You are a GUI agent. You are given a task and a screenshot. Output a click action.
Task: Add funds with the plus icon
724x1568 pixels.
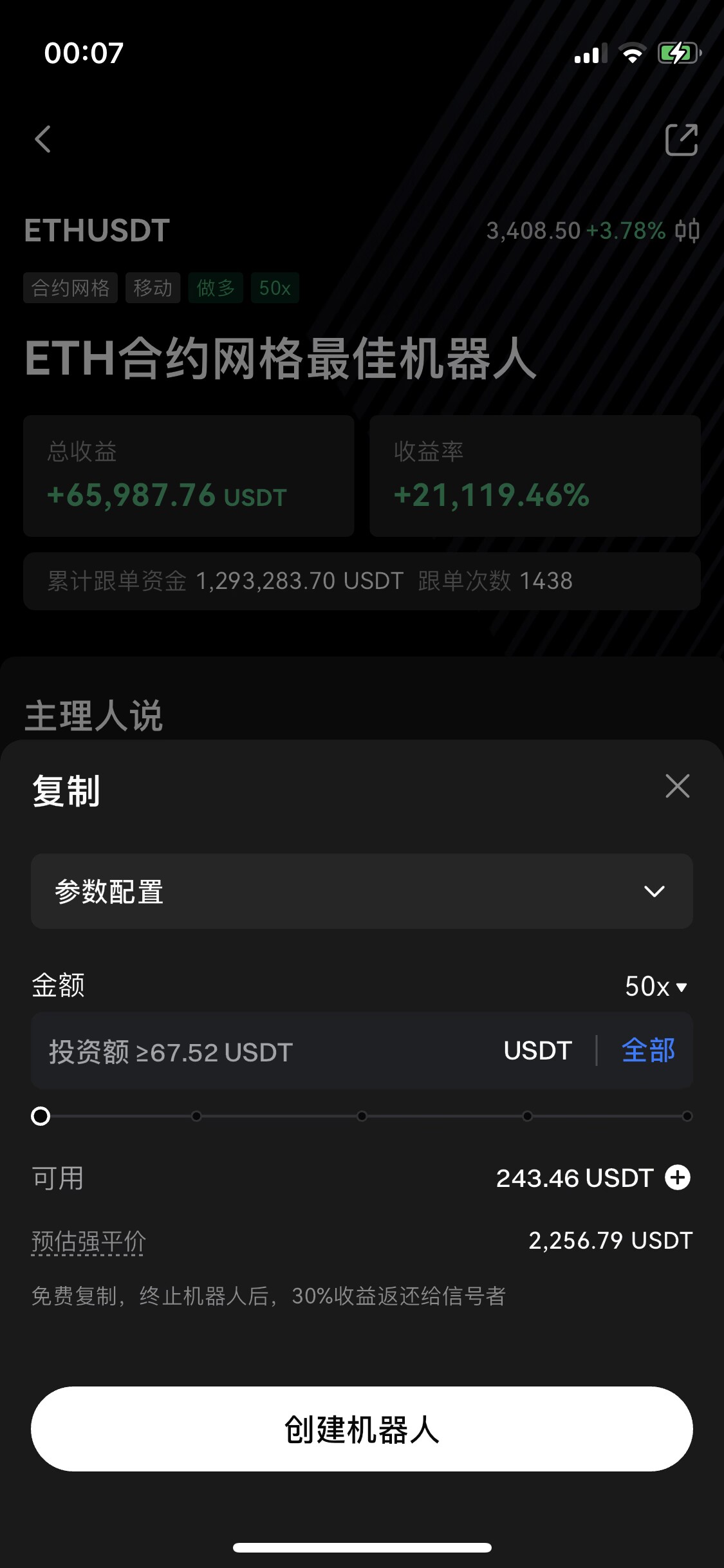678,1177
